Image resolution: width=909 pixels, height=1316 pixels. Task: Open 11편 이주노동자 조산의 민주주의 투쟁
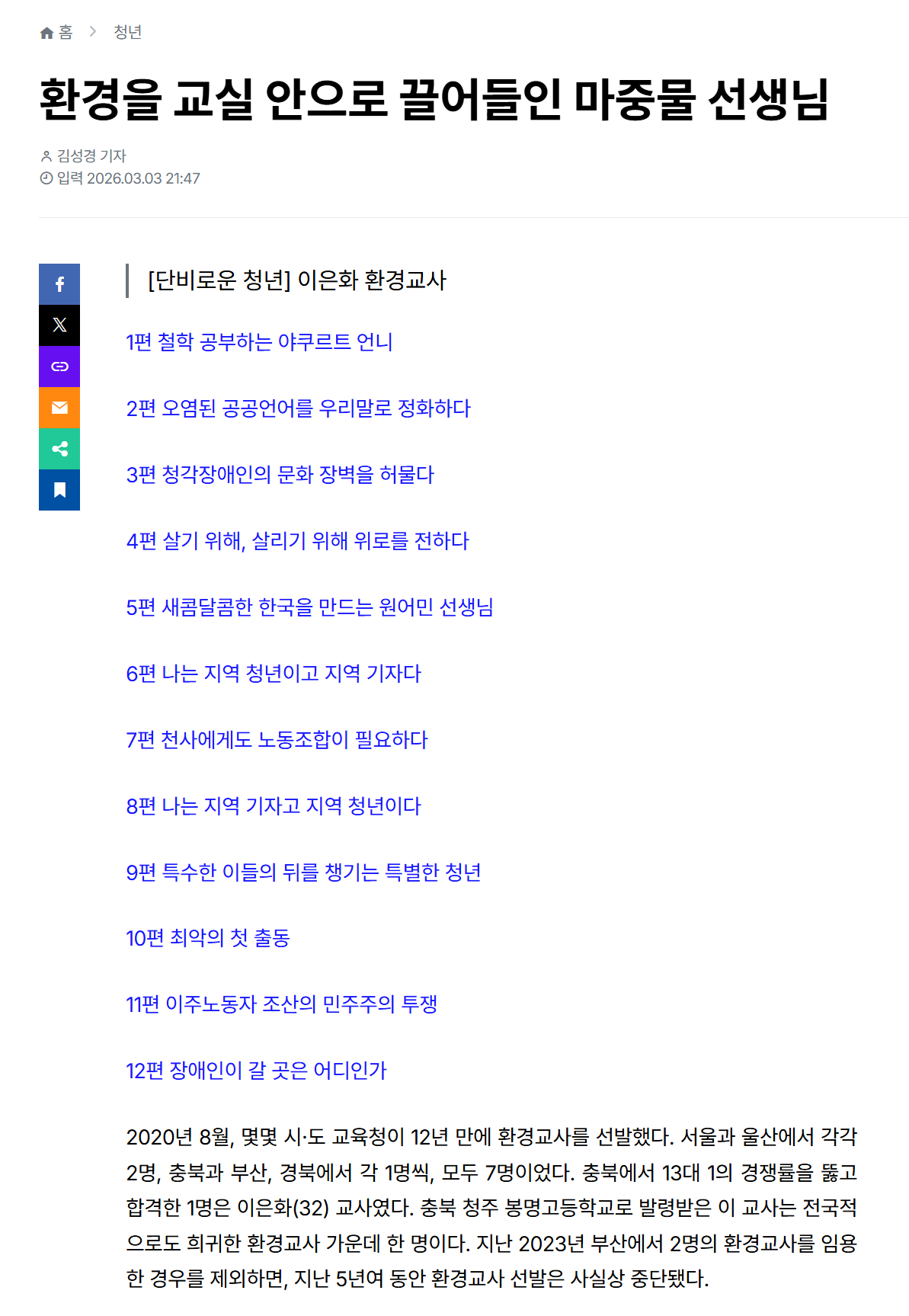(x=281, y=1004)
